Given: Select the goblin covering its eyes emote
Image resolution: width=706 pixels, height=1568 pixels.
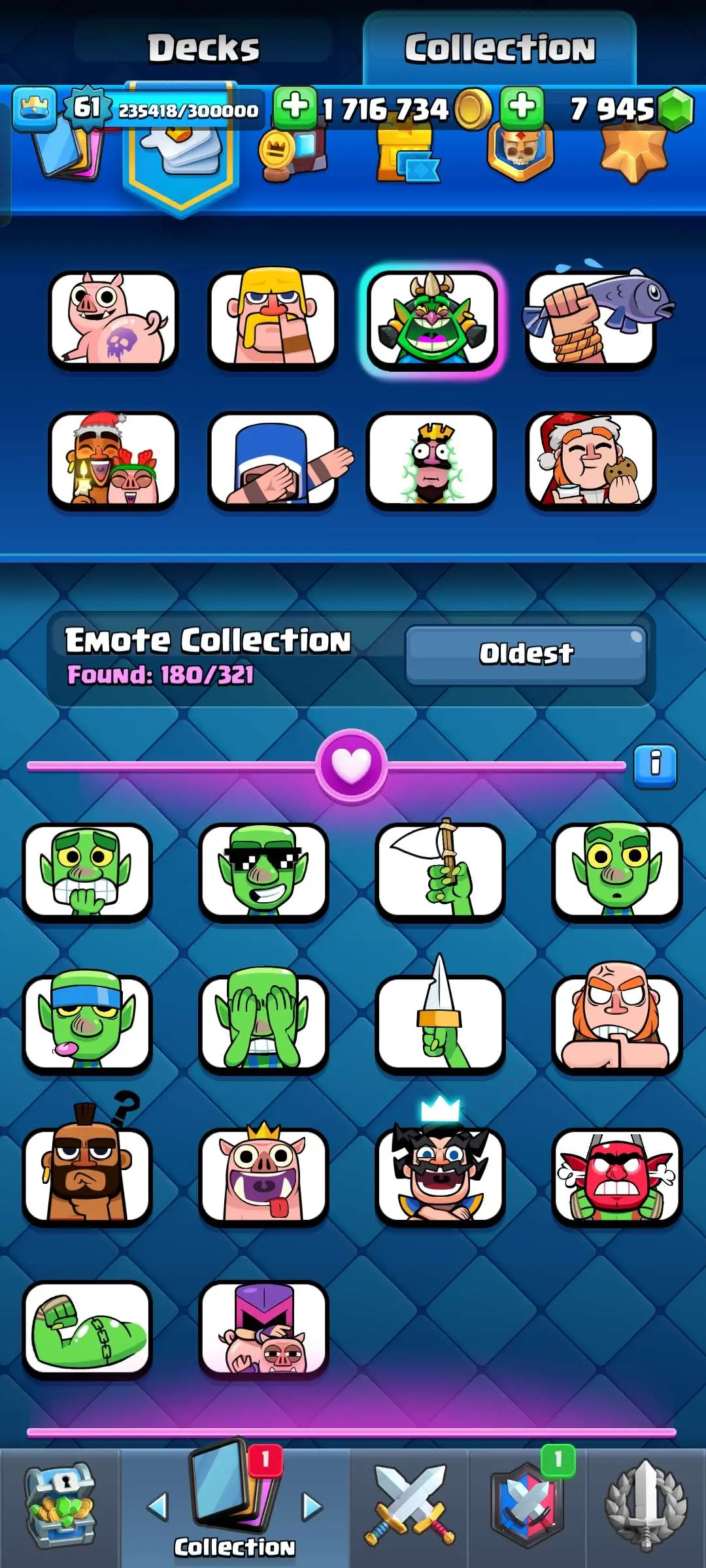Looking at the screenshot, I should 263,1022.
